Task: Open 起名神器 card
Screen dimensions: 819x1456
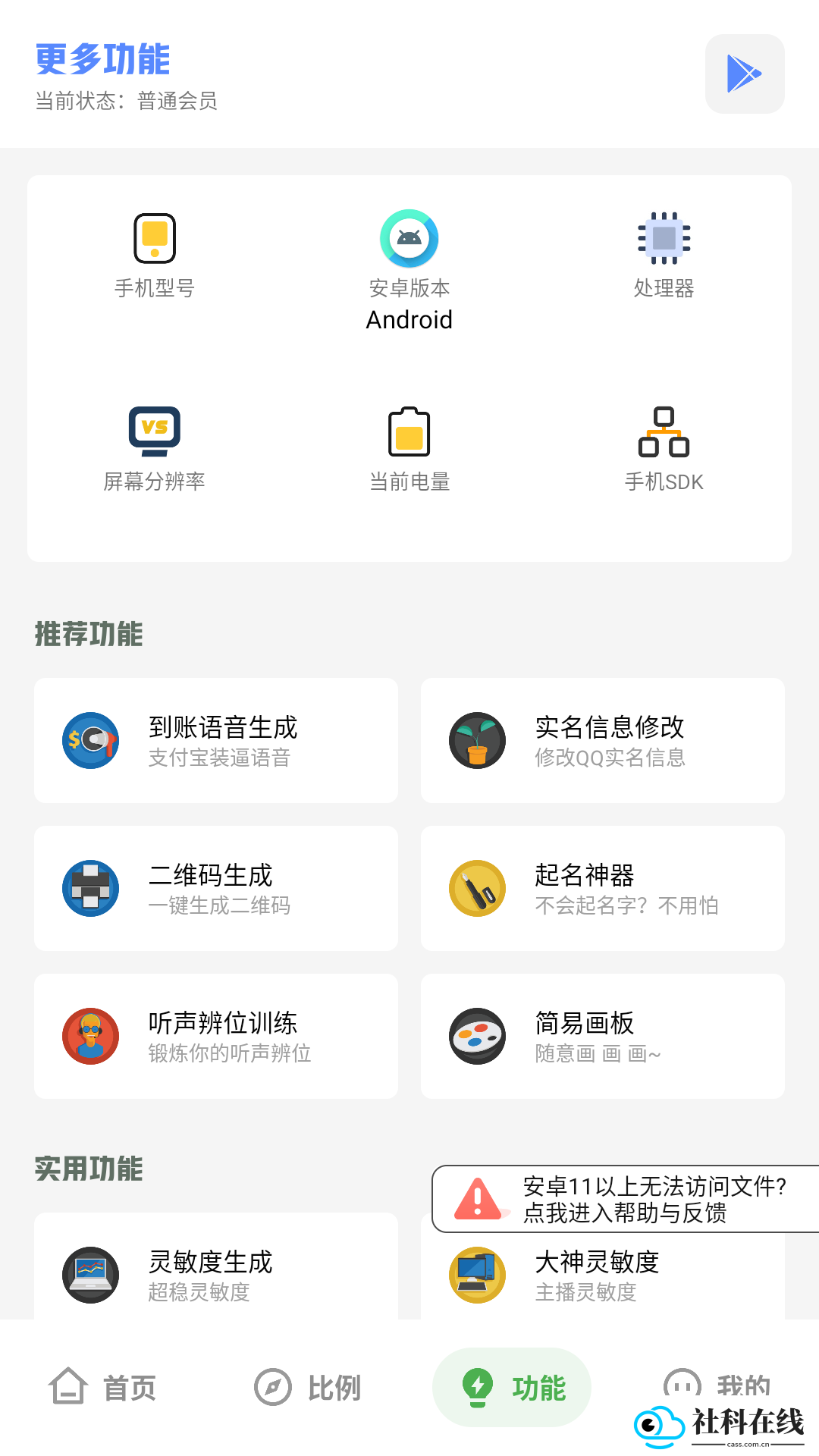Action: click(603, 888)
